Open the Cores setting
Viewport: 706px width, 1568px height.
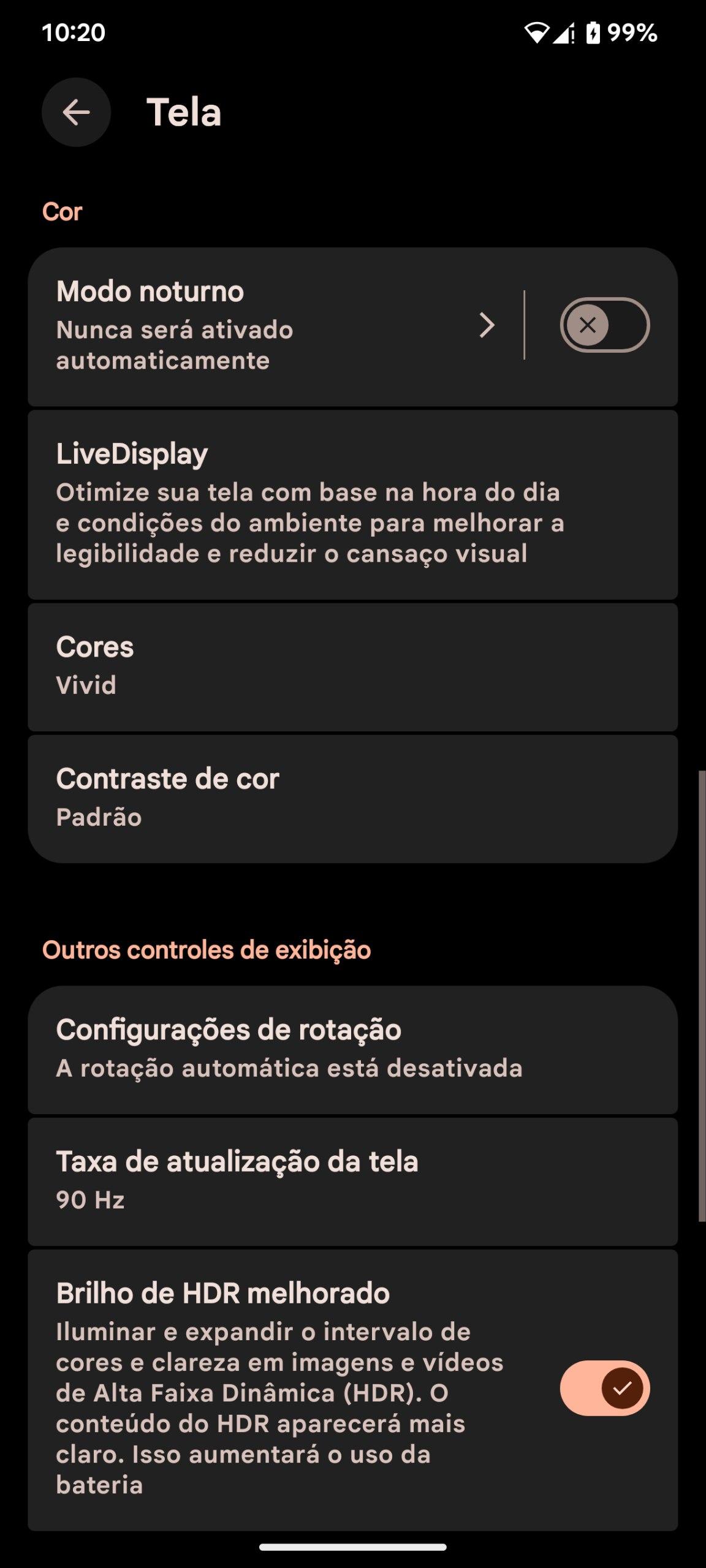pos(352,666)
